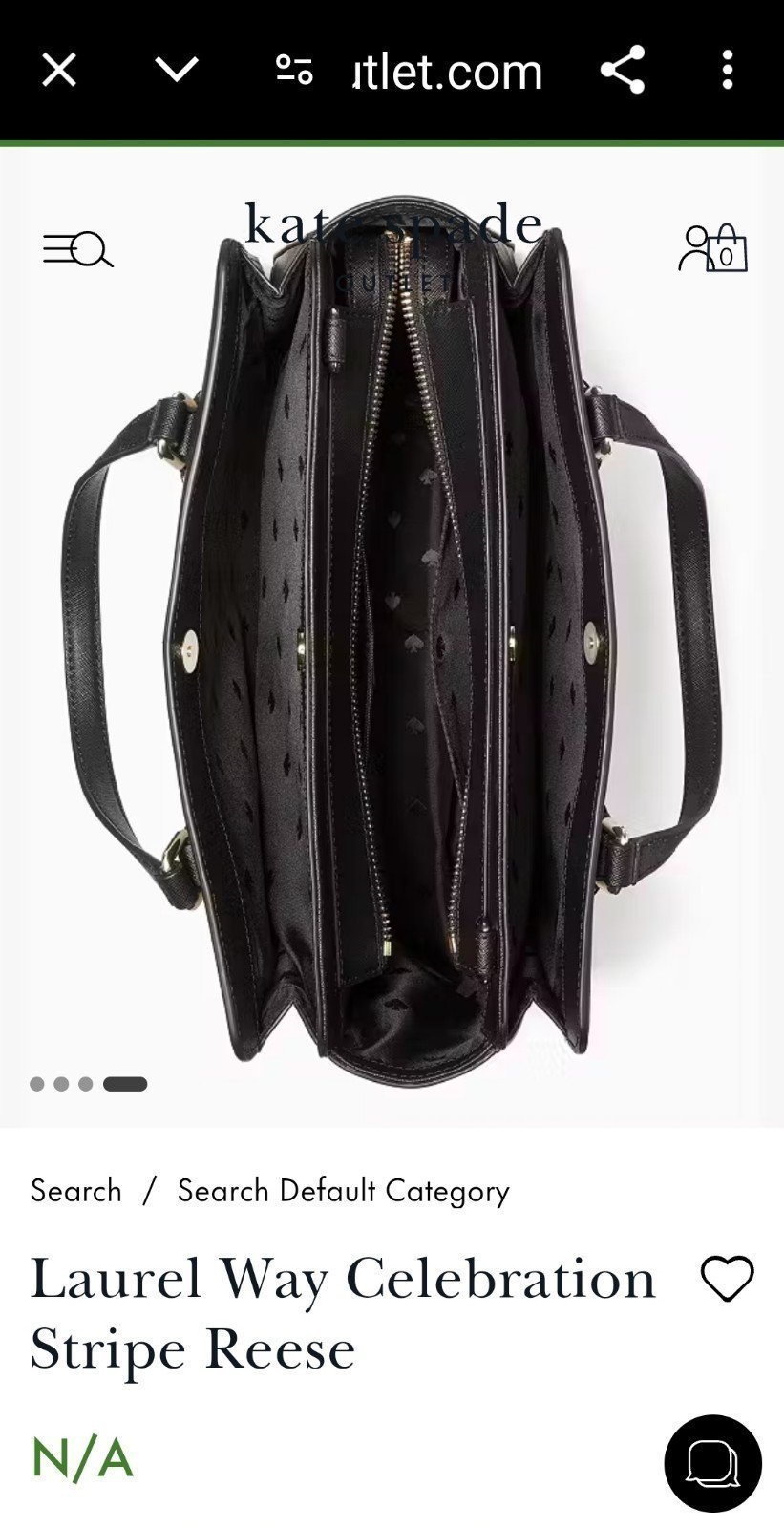Close the browser tab with the X

59,71
